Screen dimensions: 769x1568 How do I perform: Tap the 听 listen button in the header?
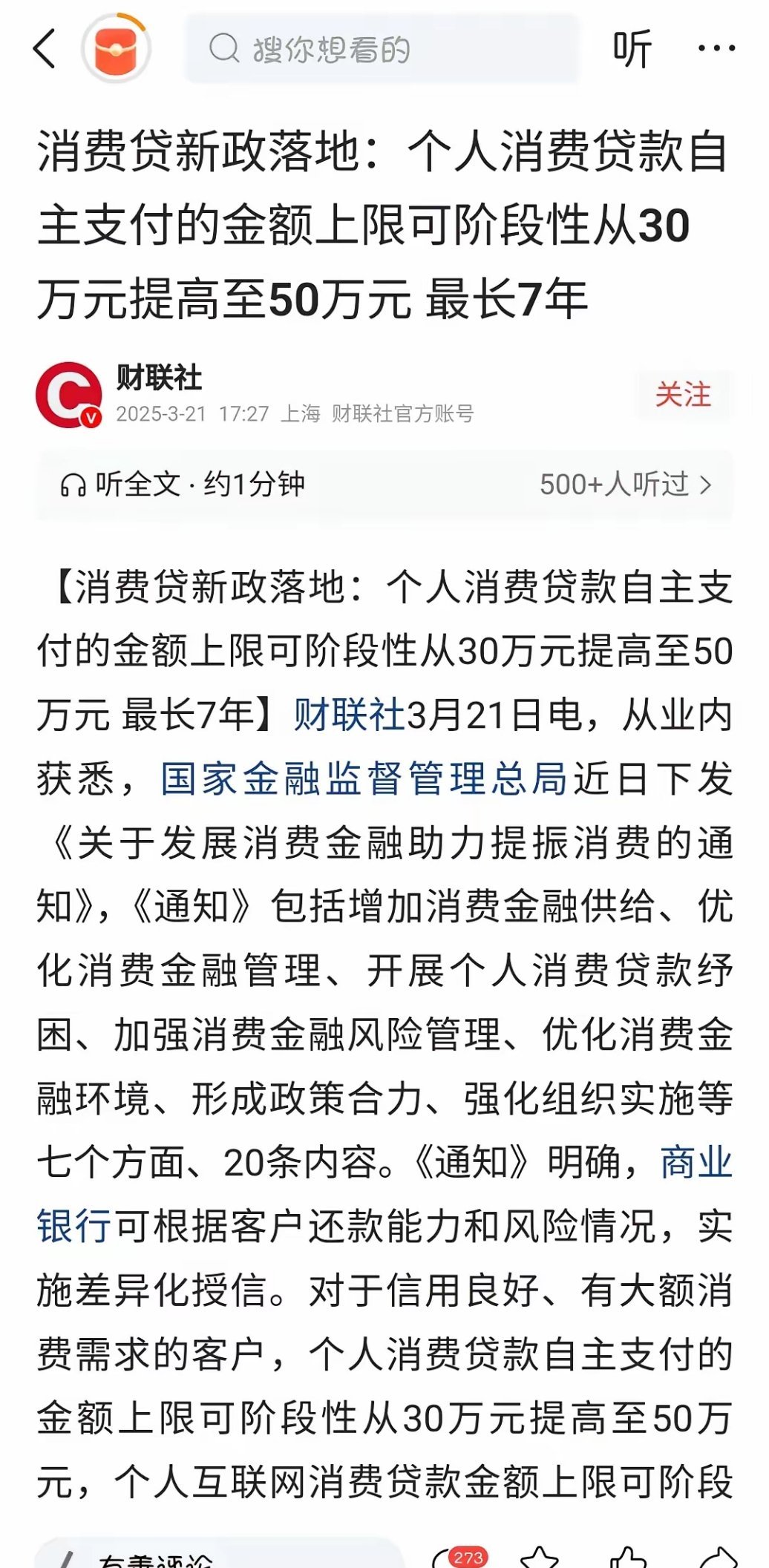tap(632, 49)
